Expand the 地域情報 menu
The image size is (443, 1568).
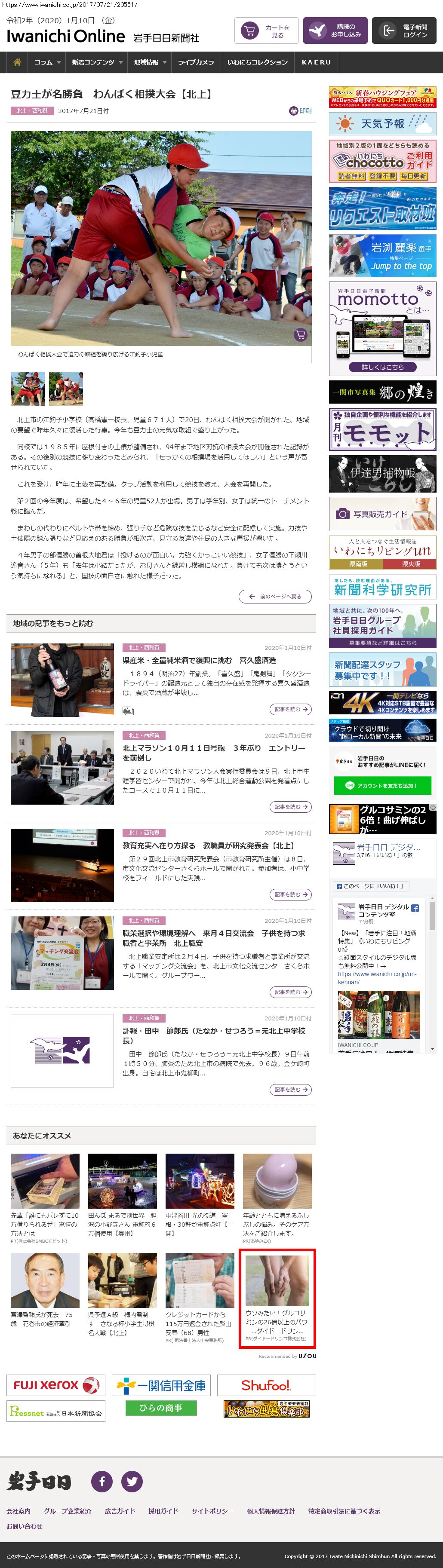149,62
